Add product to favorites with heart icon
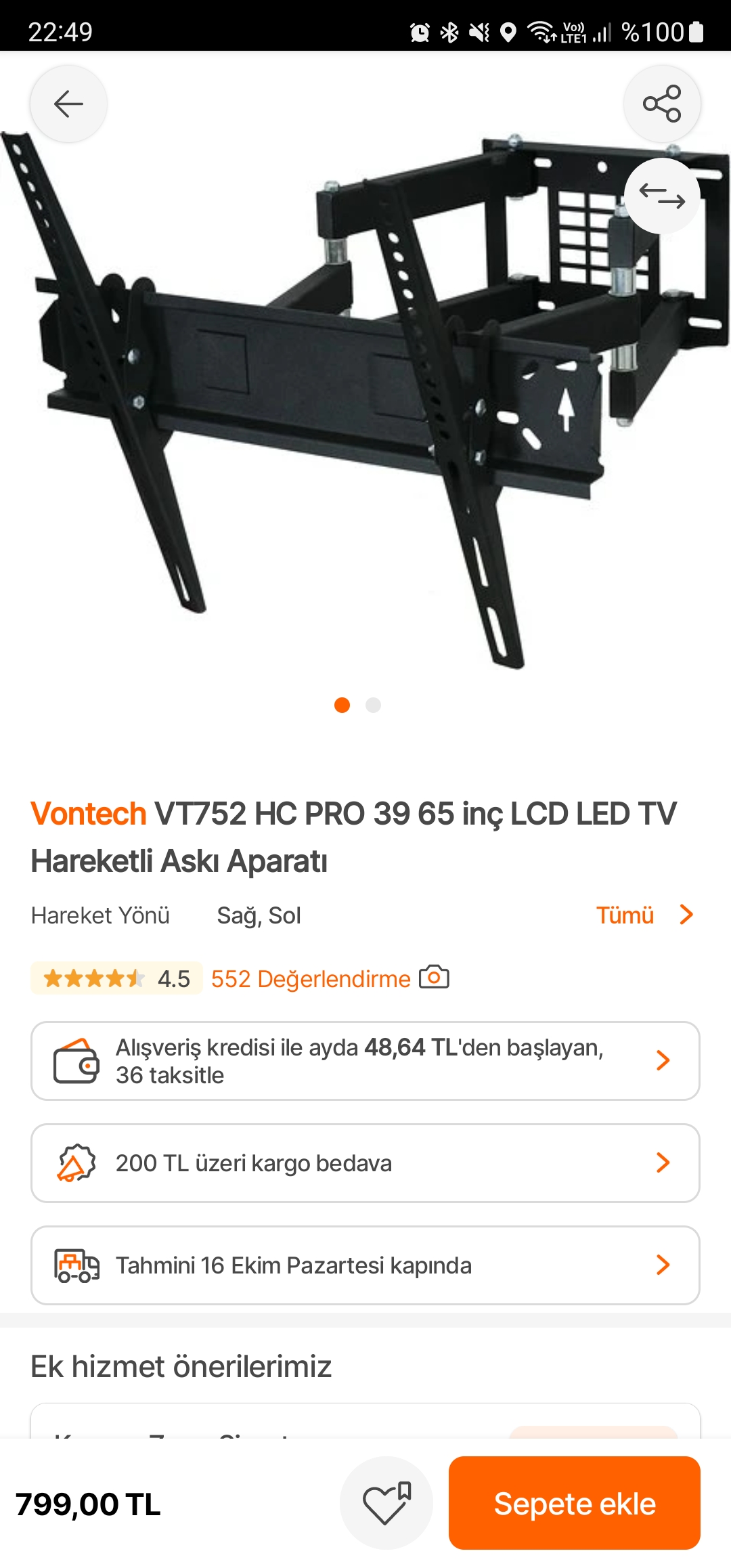 [386, 1503]
